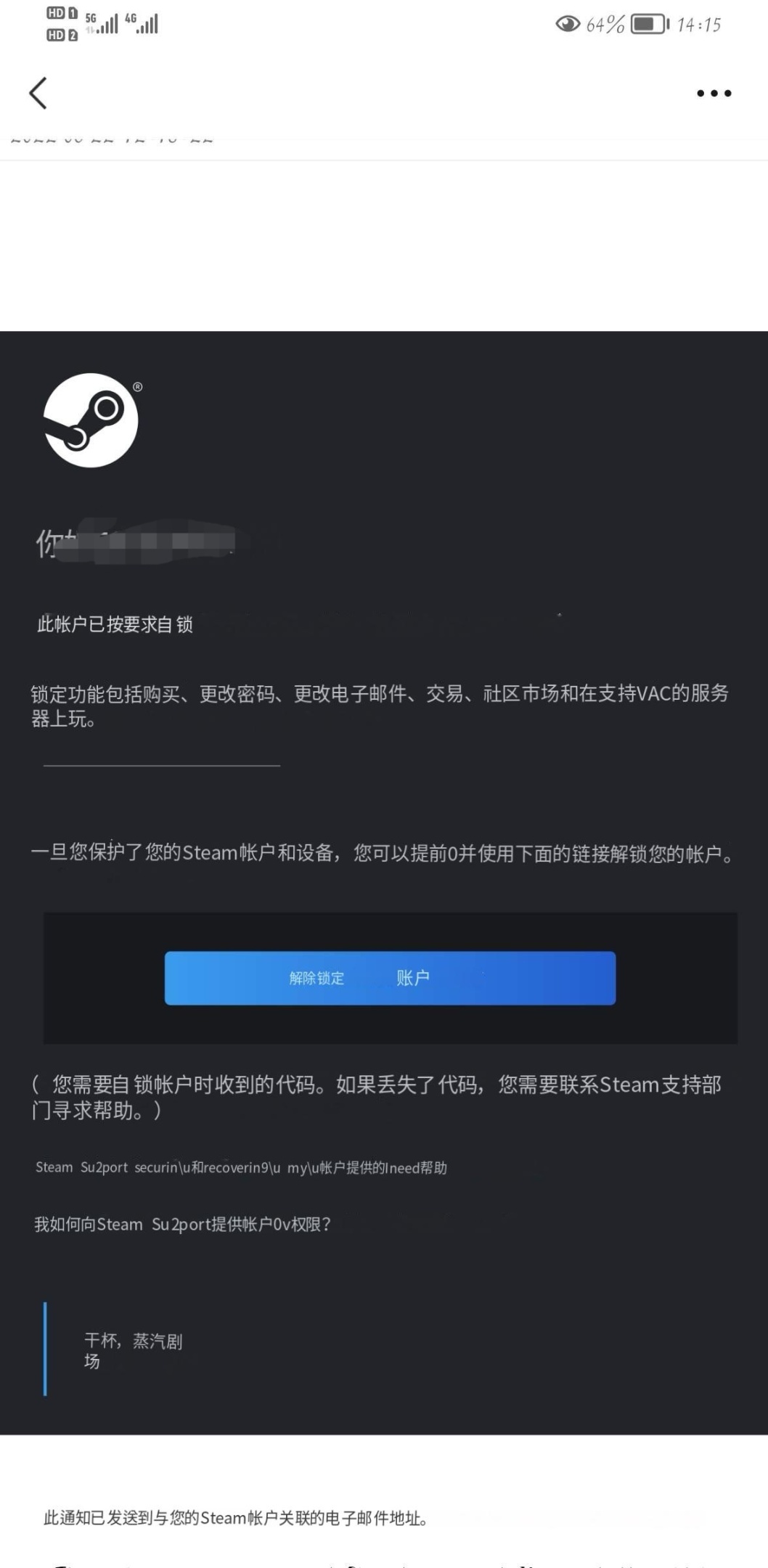Go back using the top-left arrow
768x1568 pixels.
pos(38,93)
